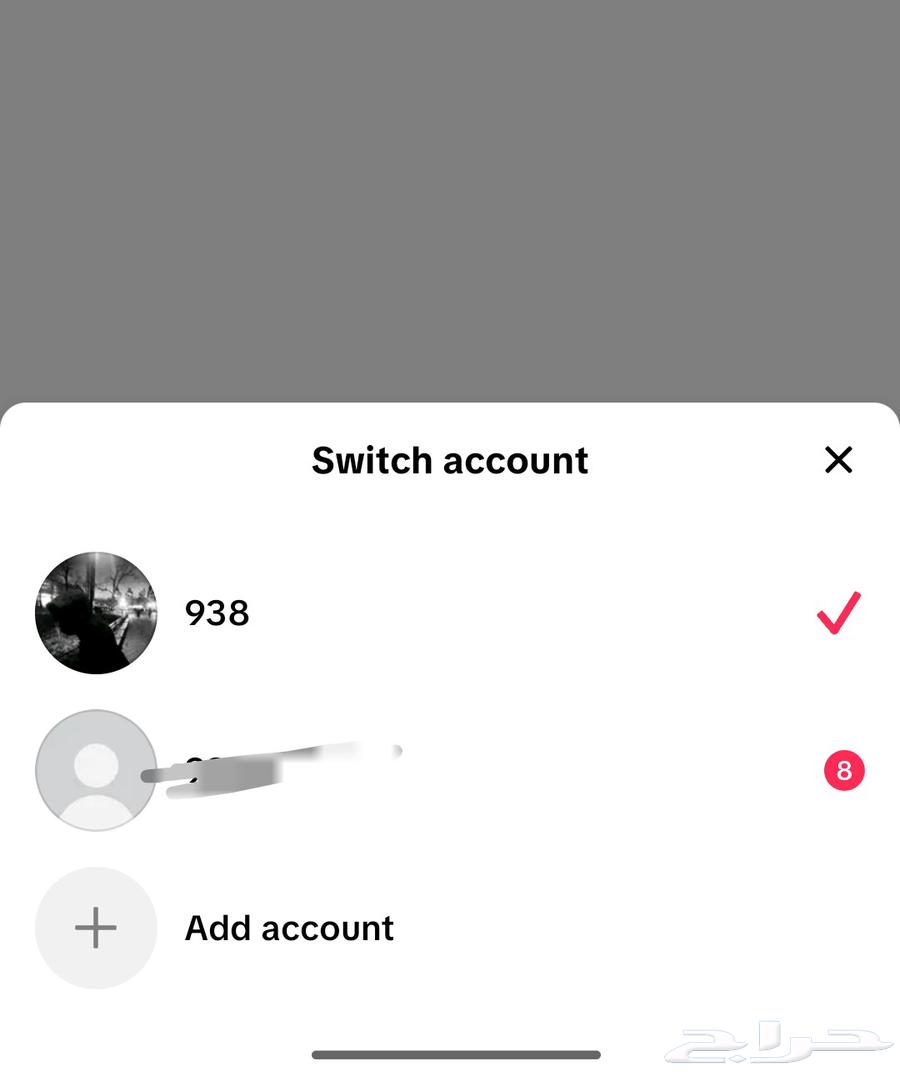Viewport: 900px width, 1076px height.
Task: Keep 938 checked as current account
Action: click(x=838, y=613)
